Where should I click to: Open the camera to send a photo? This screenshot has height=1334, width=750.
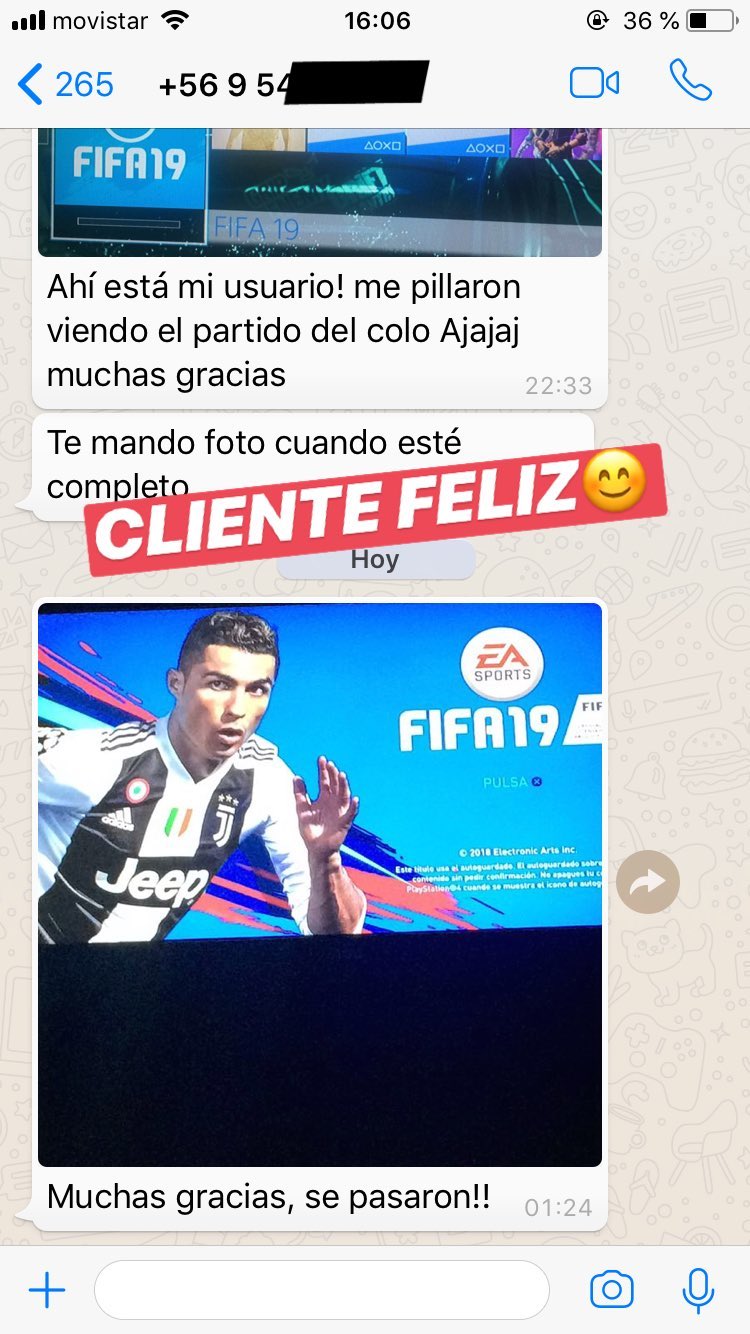612,1290
